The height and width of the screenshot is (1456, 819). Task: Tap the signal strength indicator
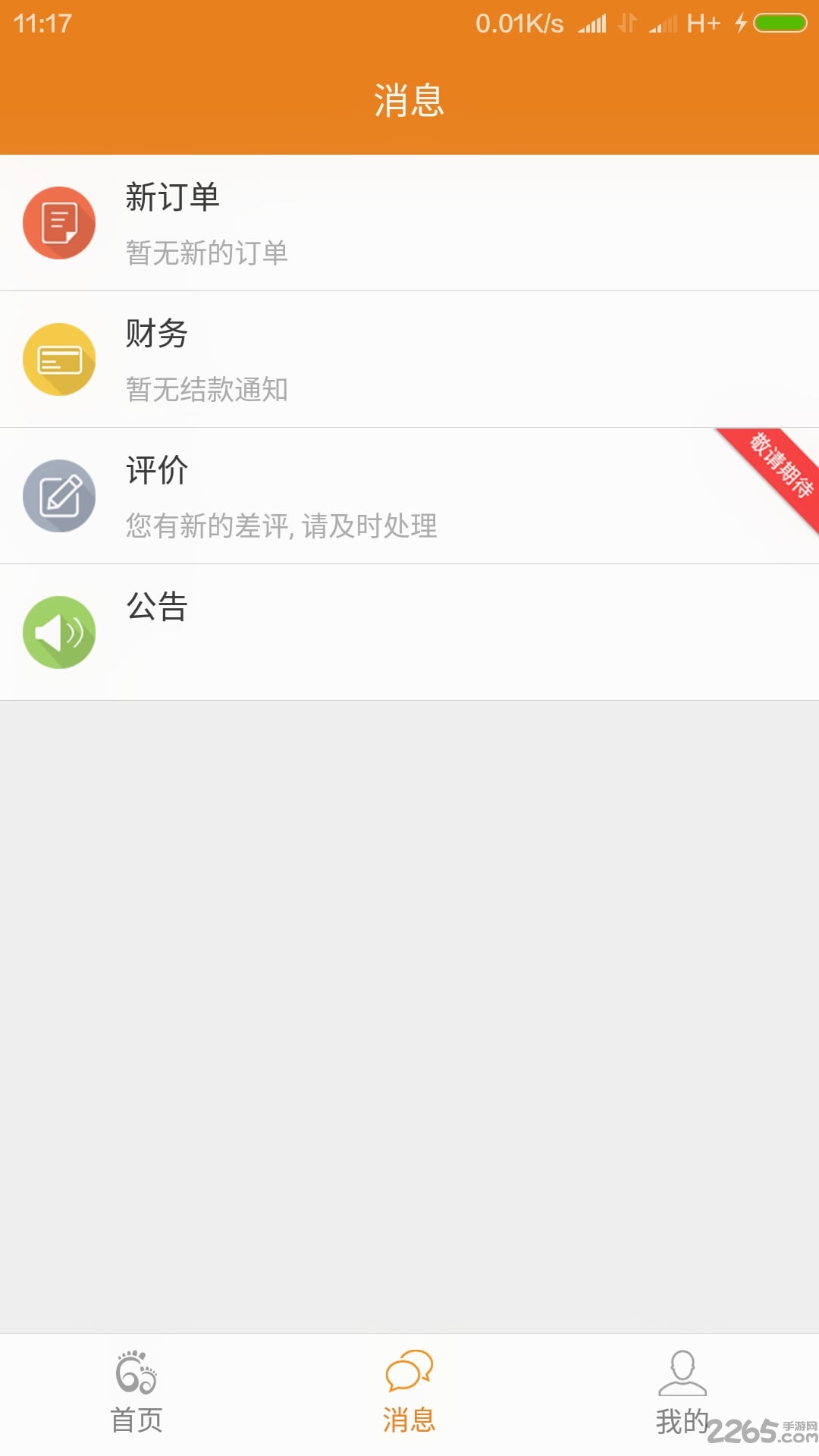(595, 23)
